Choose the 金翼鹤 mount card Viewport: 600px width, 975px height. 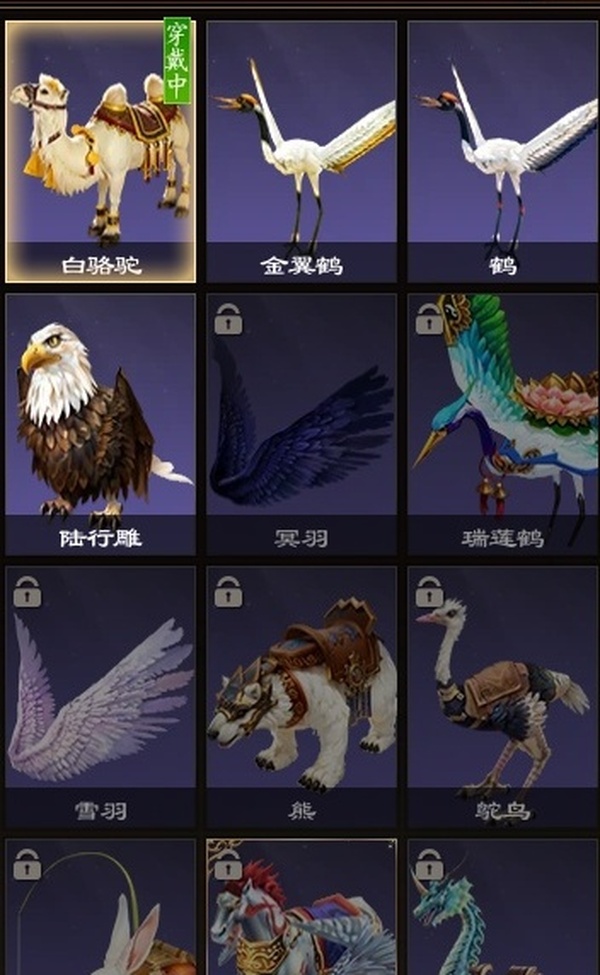coord(301,150)
